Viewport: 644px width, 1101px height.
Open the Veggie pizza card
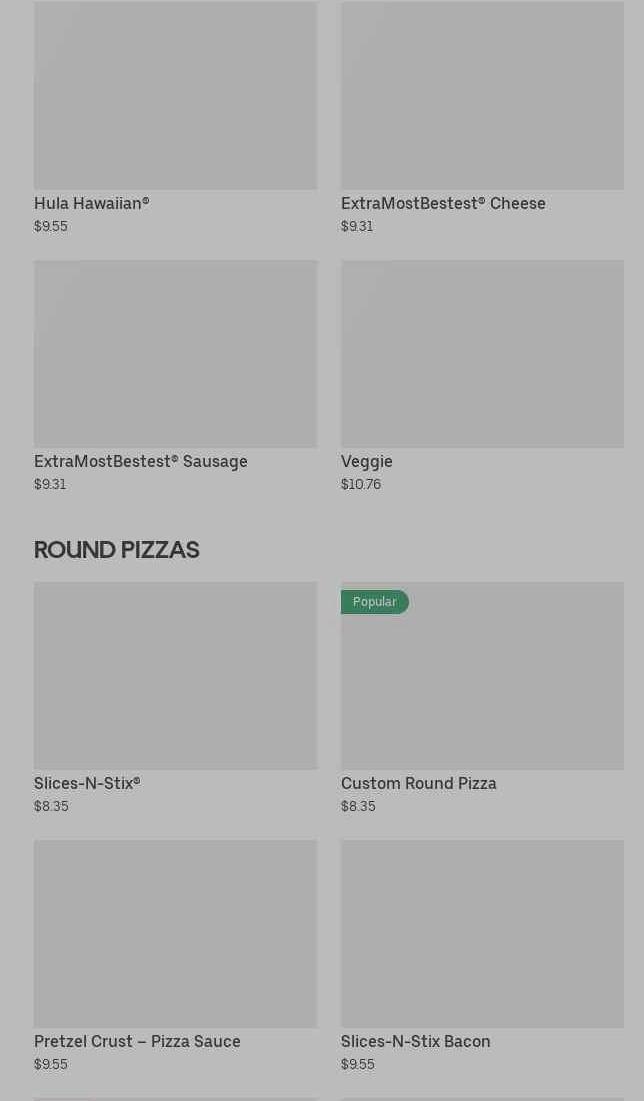point(482,376)
